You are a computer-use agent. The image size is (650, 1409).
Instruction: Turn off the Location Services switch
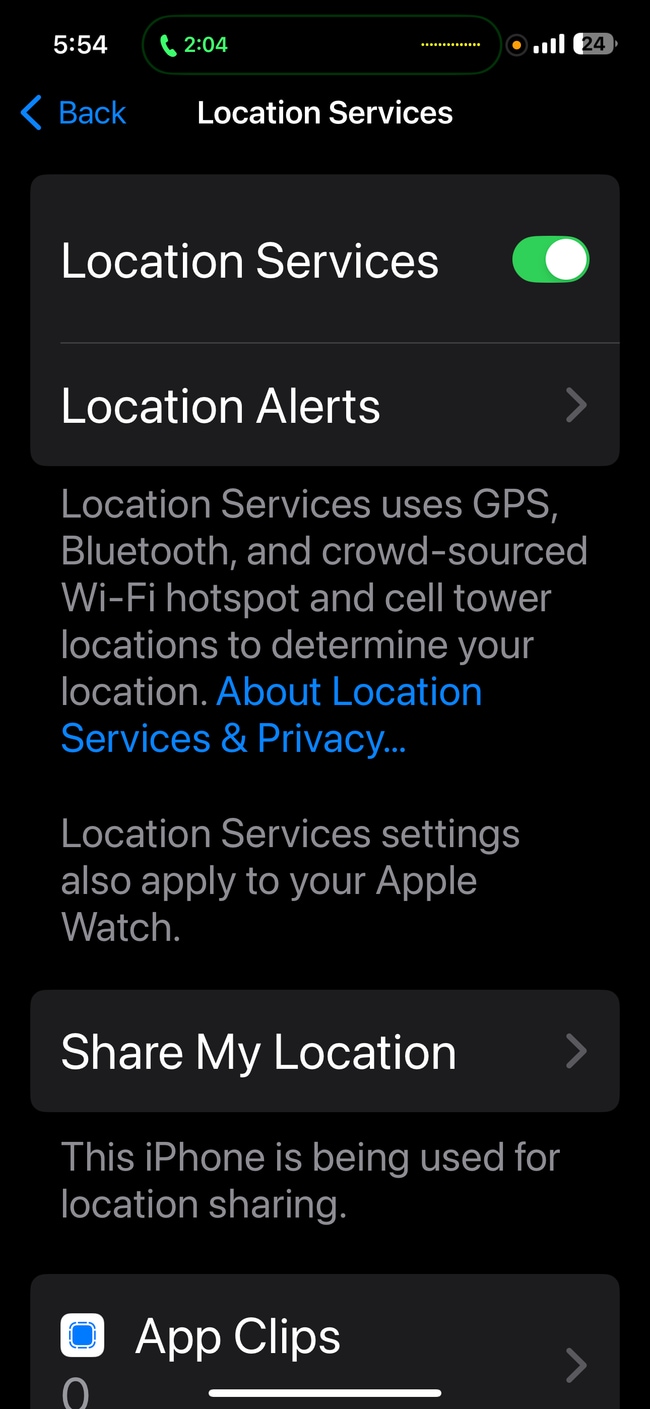tap(550, 261)
